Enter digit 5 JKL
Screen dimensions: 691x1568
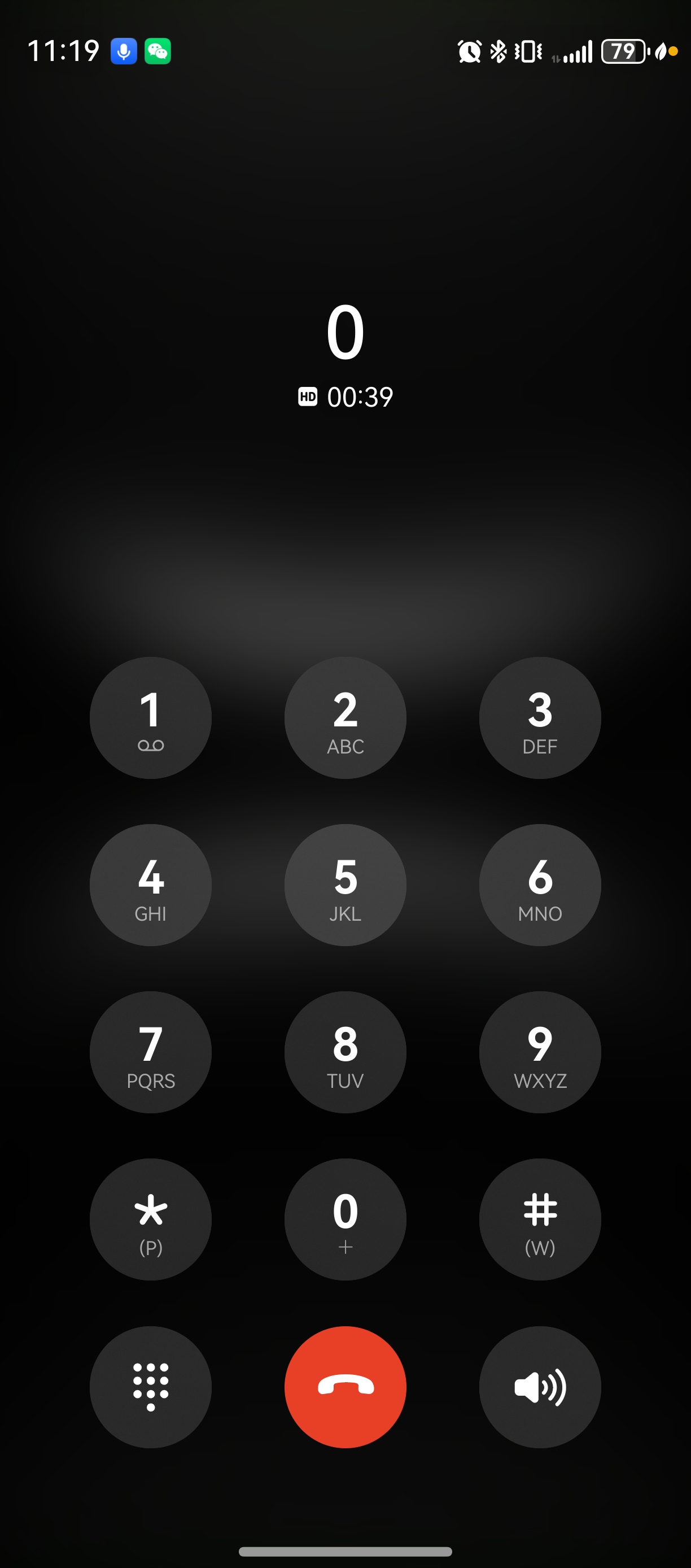coord(345,885)
